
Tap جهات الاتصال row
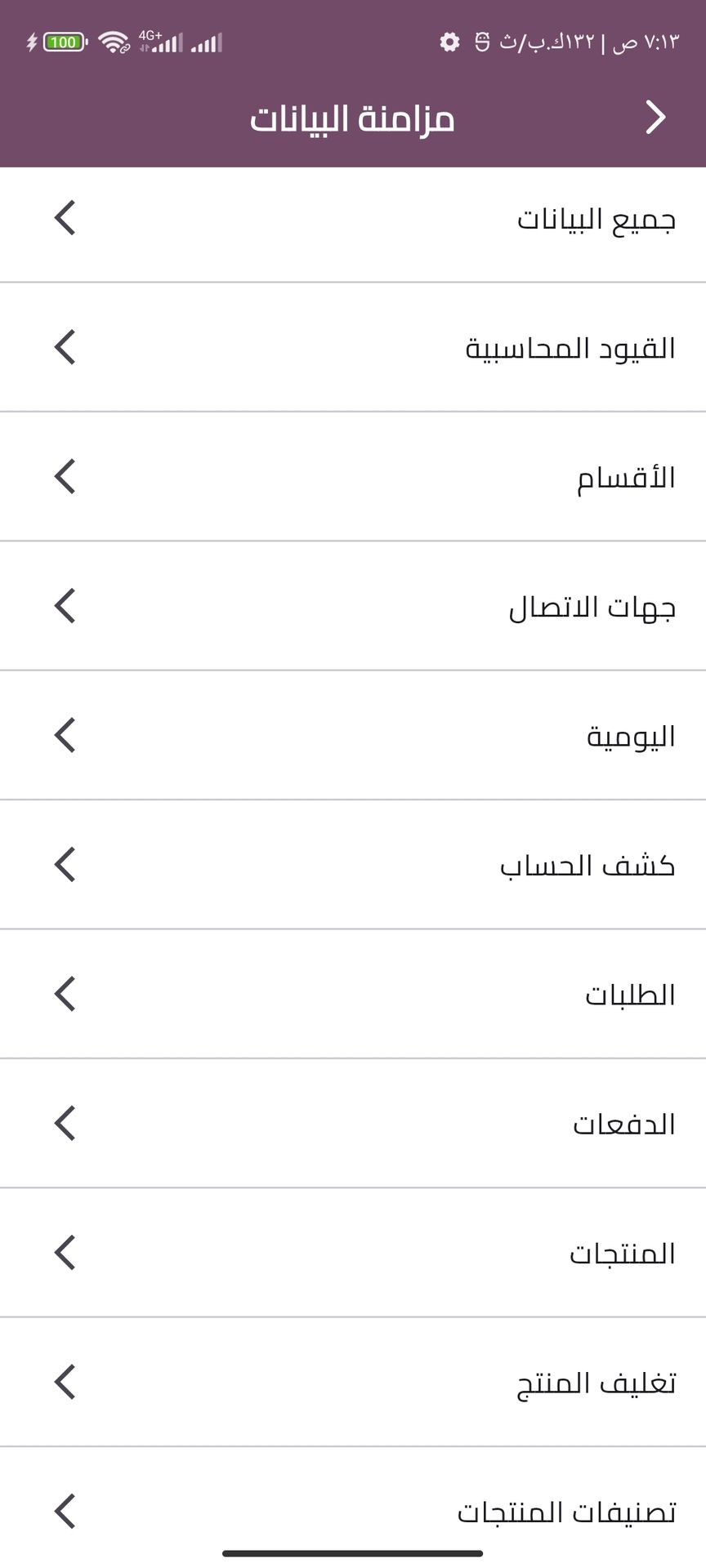point(353,606)
